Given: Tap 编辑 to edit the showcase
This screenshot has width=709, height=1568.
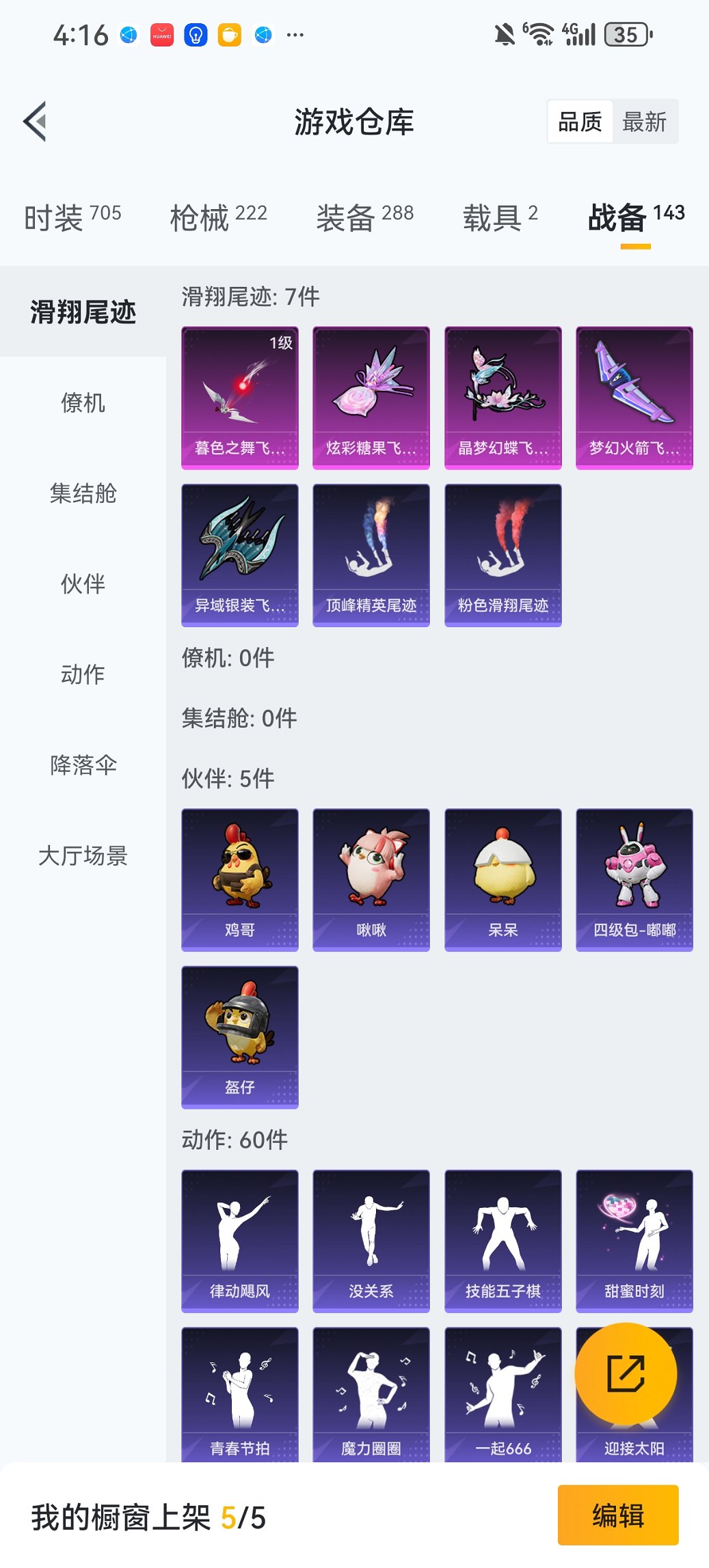Looking at the screenshot, I should 618,1515.
